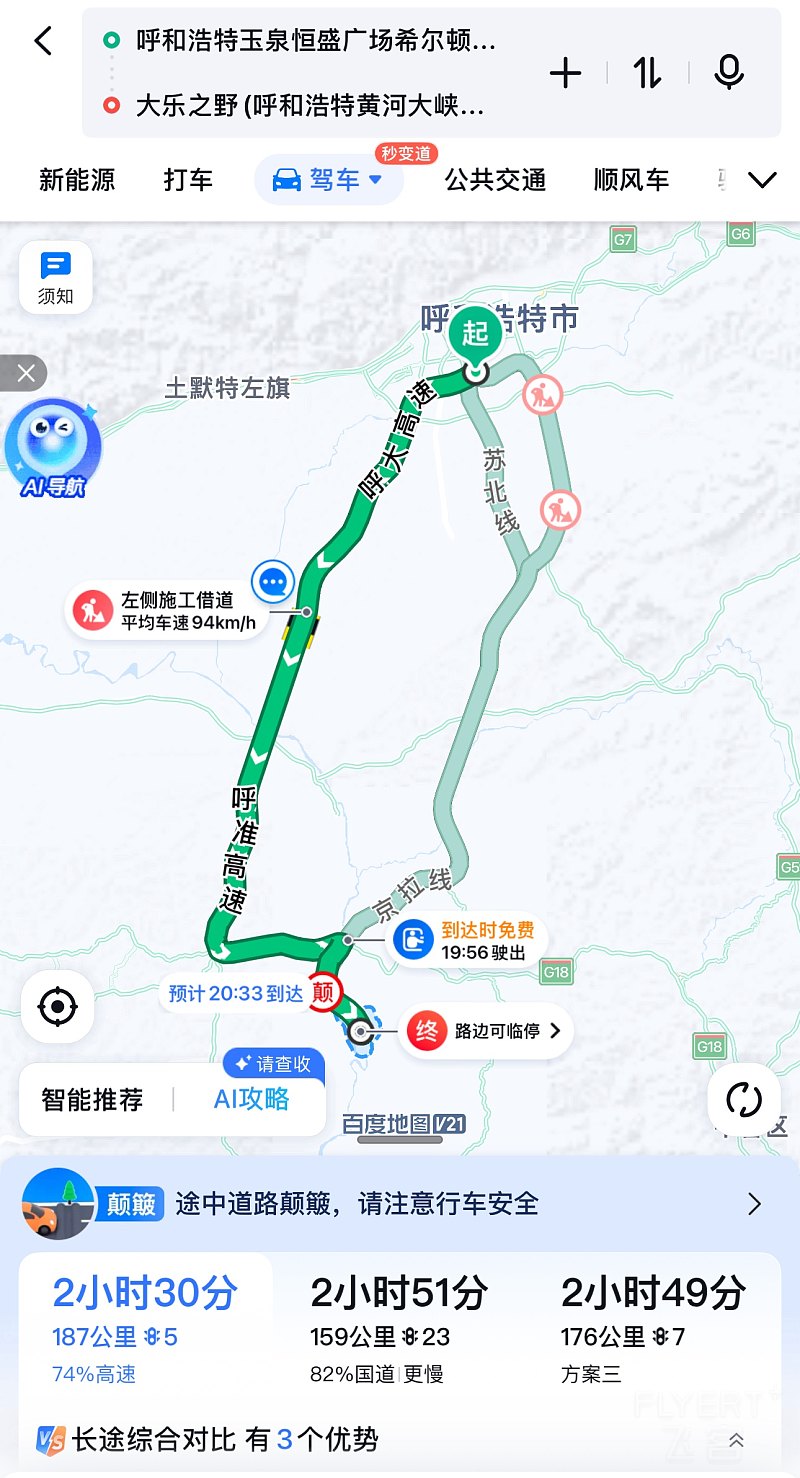Switch to 顺风车 tab
Screen dimensions: 800x1478
click(x=630, y=180)
